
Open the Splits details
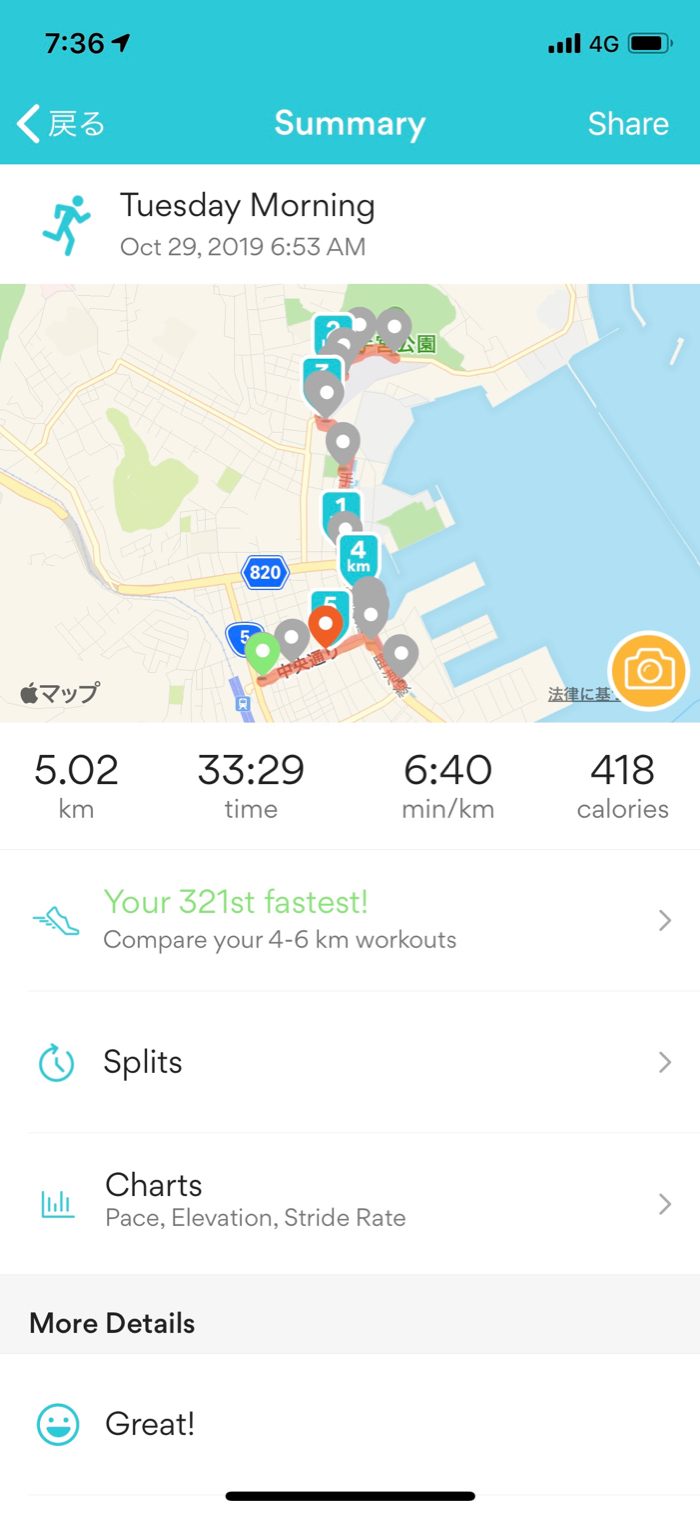[350, 1062]
